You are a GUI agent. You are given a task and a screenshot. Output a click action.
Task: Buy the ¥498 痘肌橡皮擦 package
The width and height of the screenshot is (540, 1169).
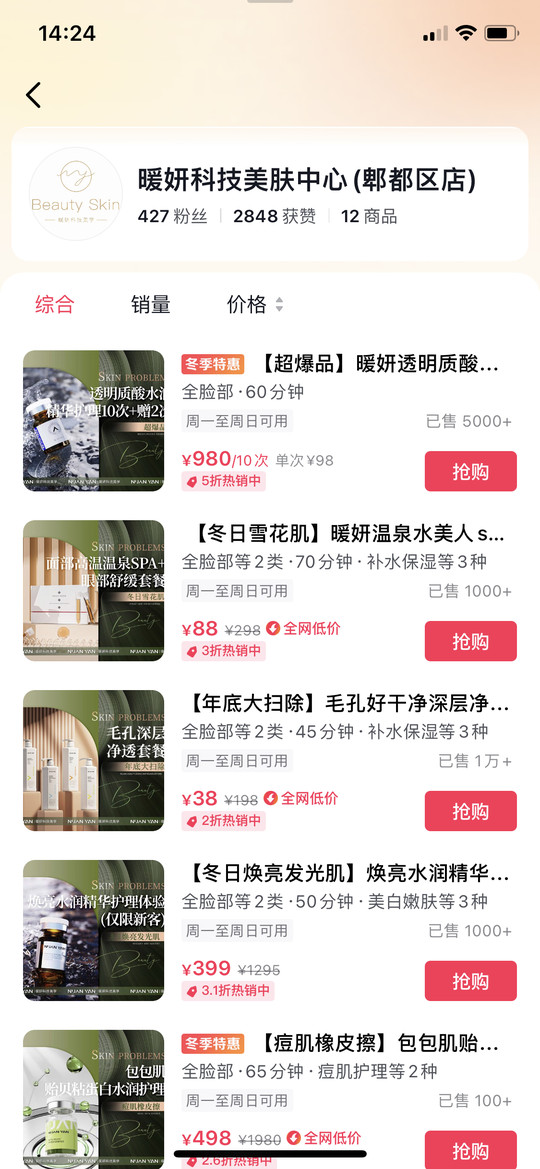click(x=471, y=1150)
